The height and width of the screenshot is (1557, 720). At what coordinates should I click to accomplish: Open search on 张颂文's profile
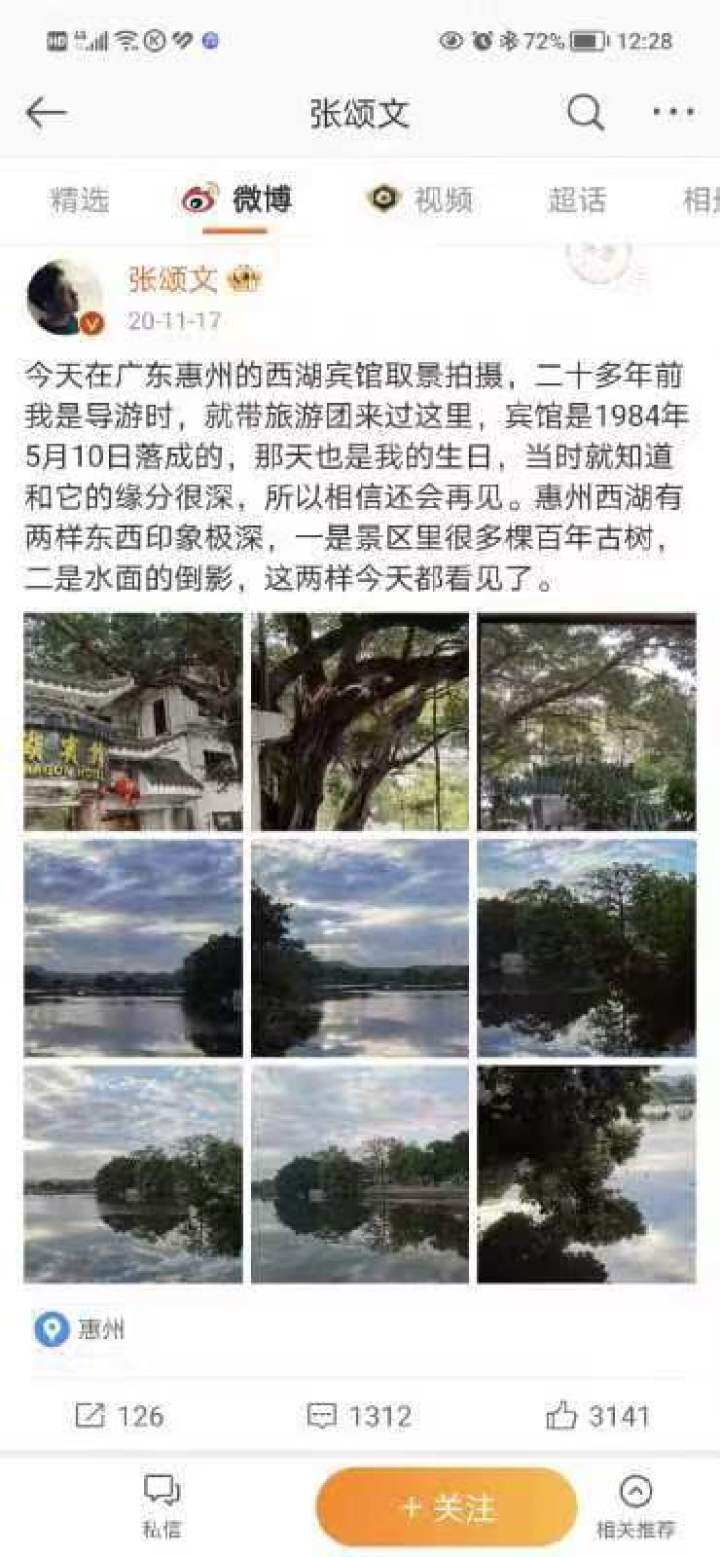point(585,113)
